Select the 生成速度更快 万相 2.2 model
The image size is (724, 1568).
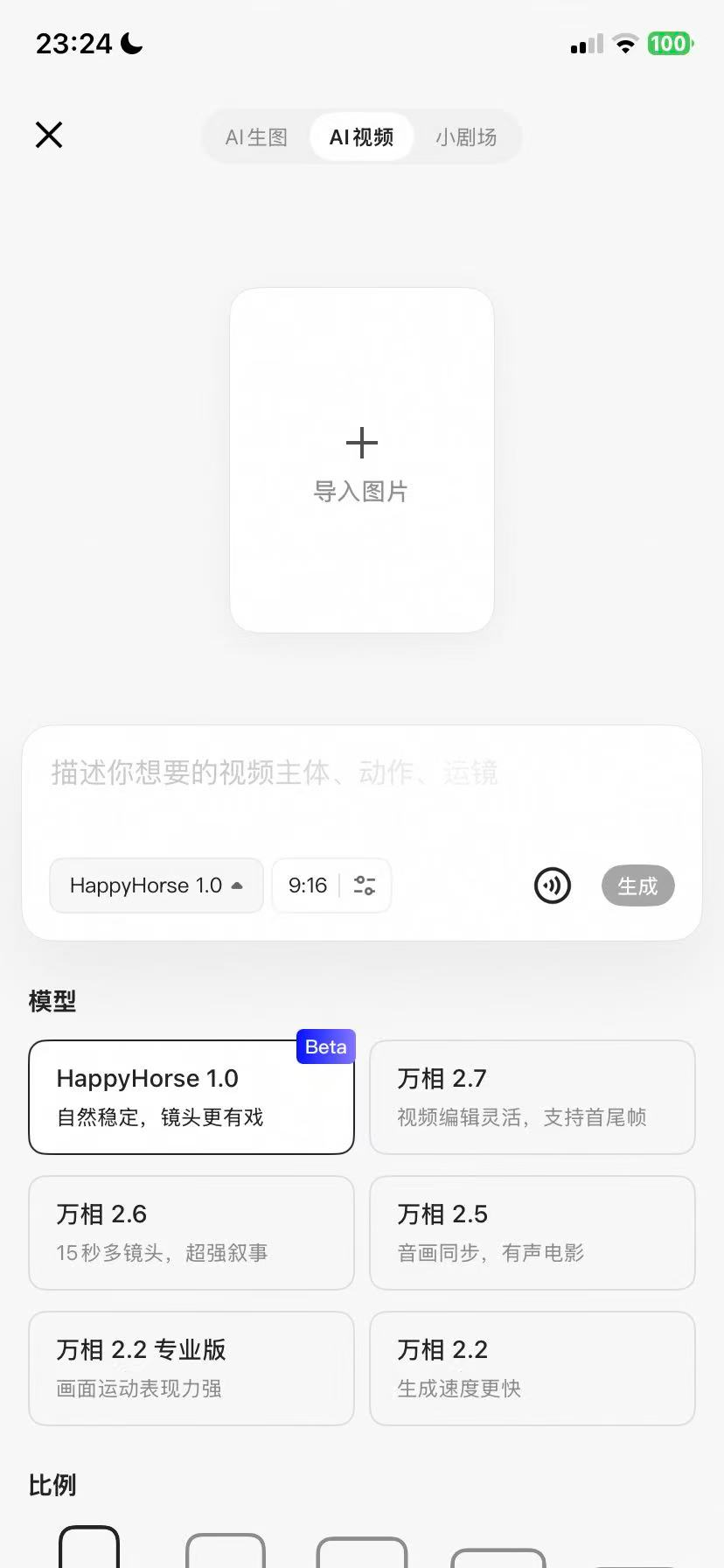532,1368
